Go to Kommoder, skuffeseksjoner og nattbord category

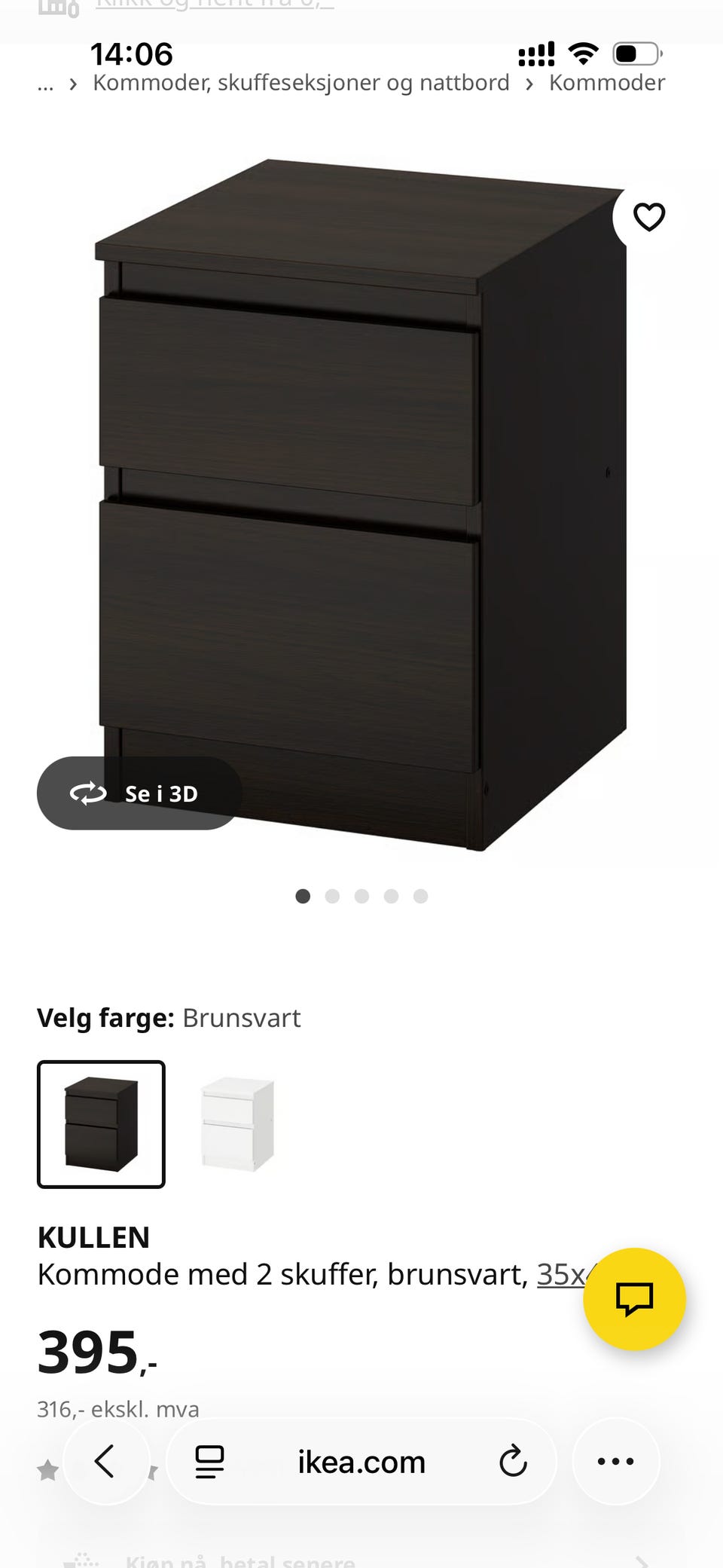pos(300,83)
